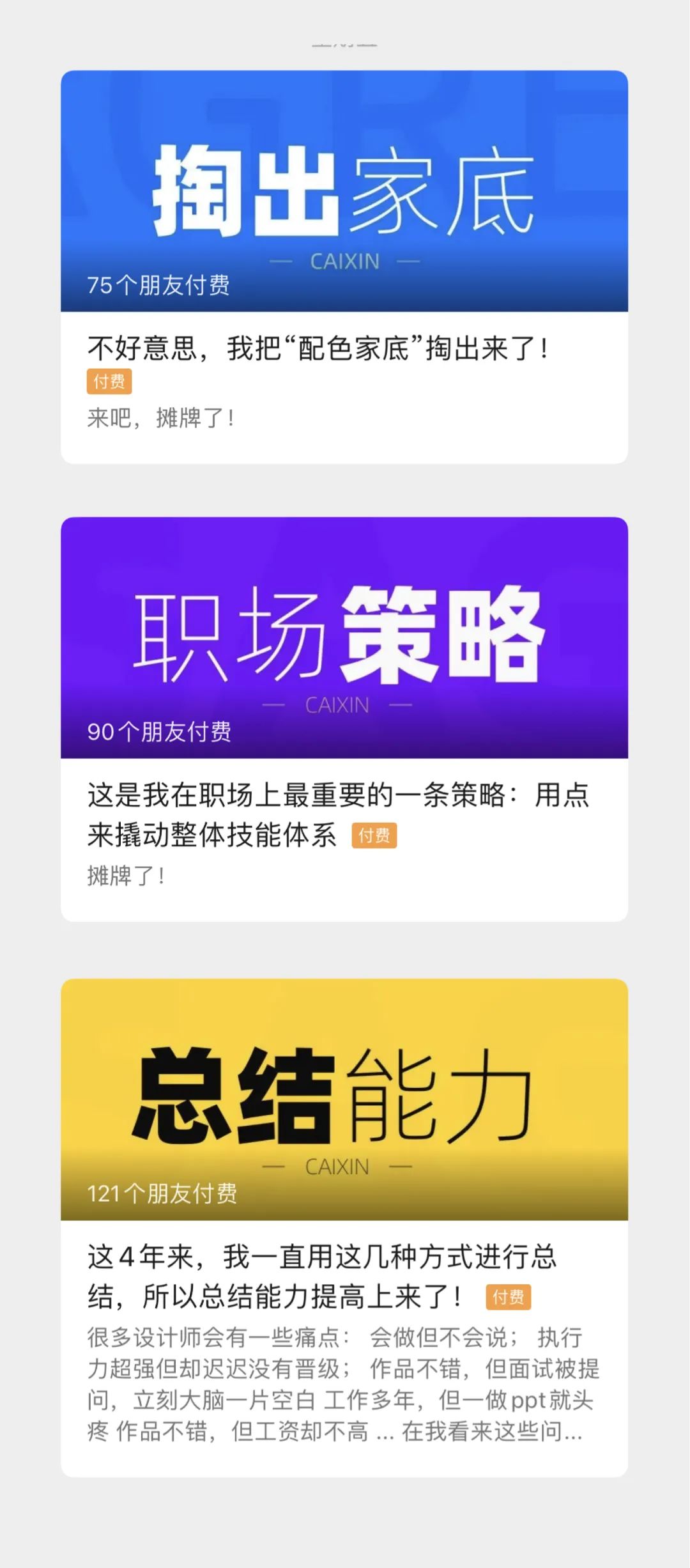
Task: Open the 掏出家底 color-matching paid article card
Action: click(344, 267)
